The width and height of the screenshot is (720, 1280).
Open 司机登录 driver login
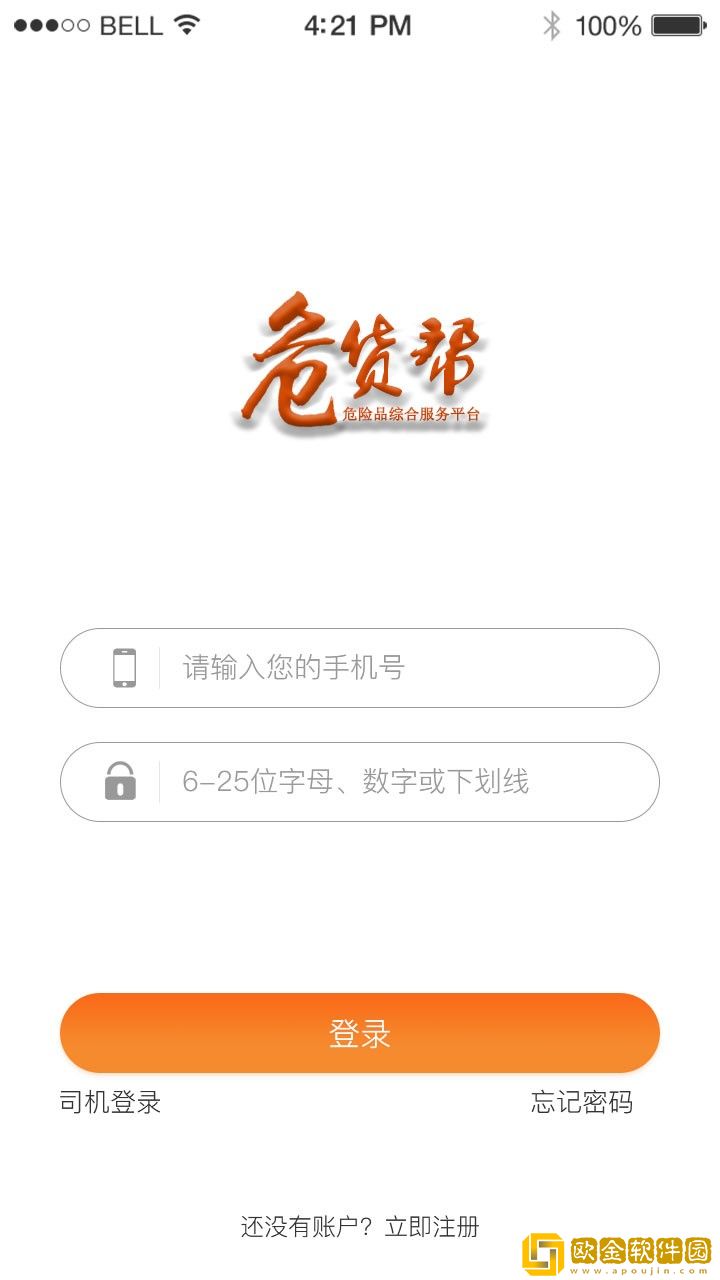[x=112, y=1103]
